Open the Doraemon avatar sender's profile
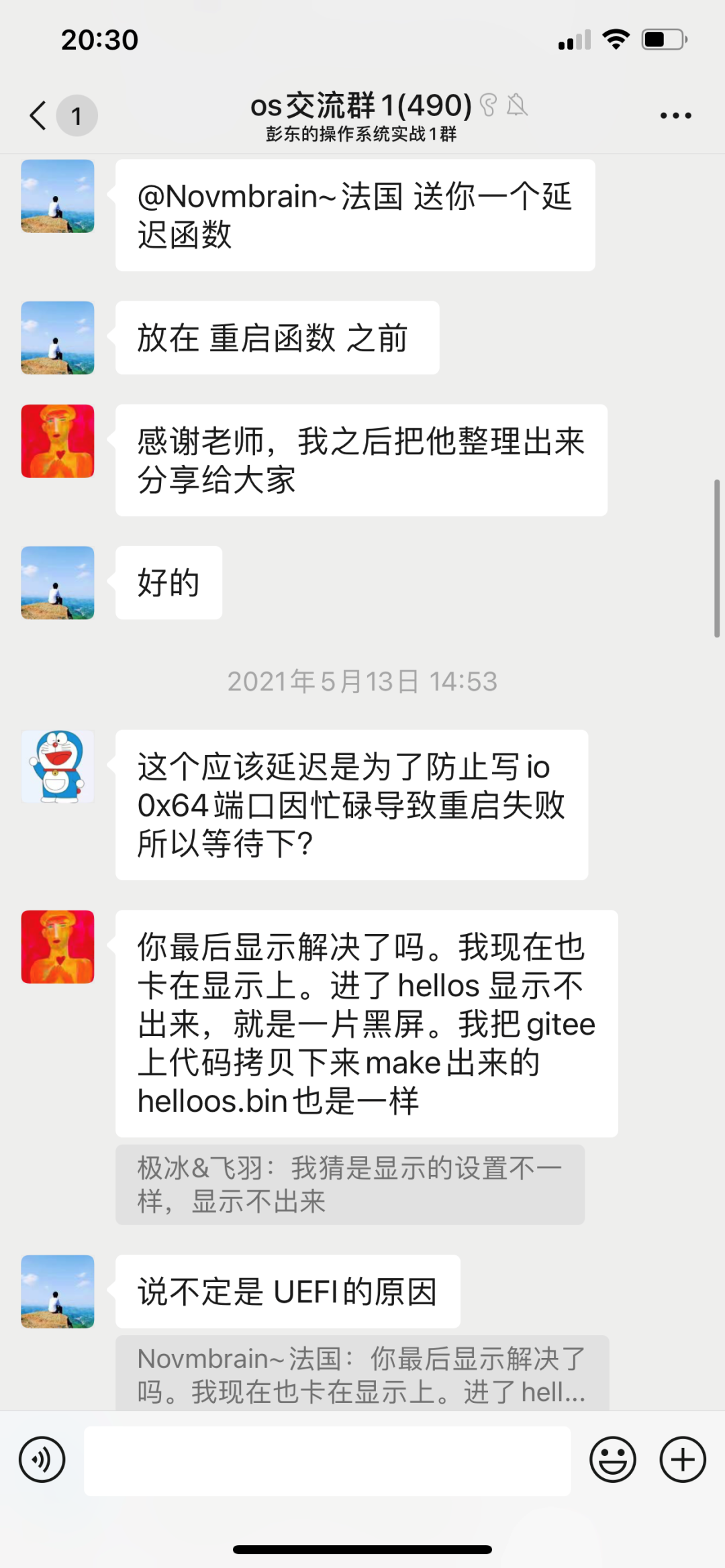 [58, 767]
